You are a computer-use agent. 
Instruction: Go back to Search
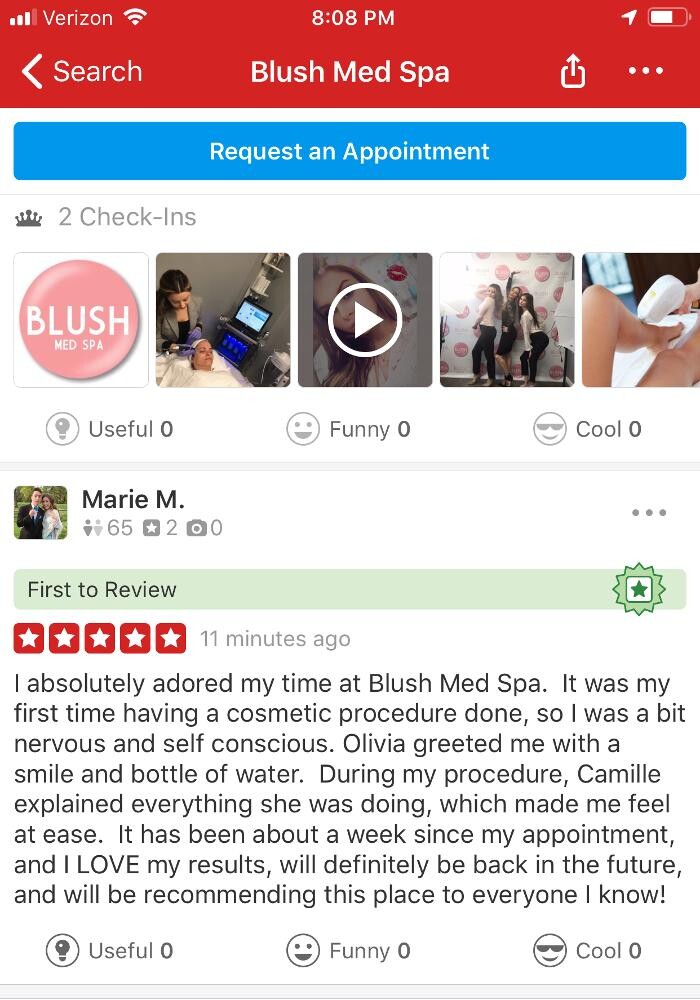(82, 72)
